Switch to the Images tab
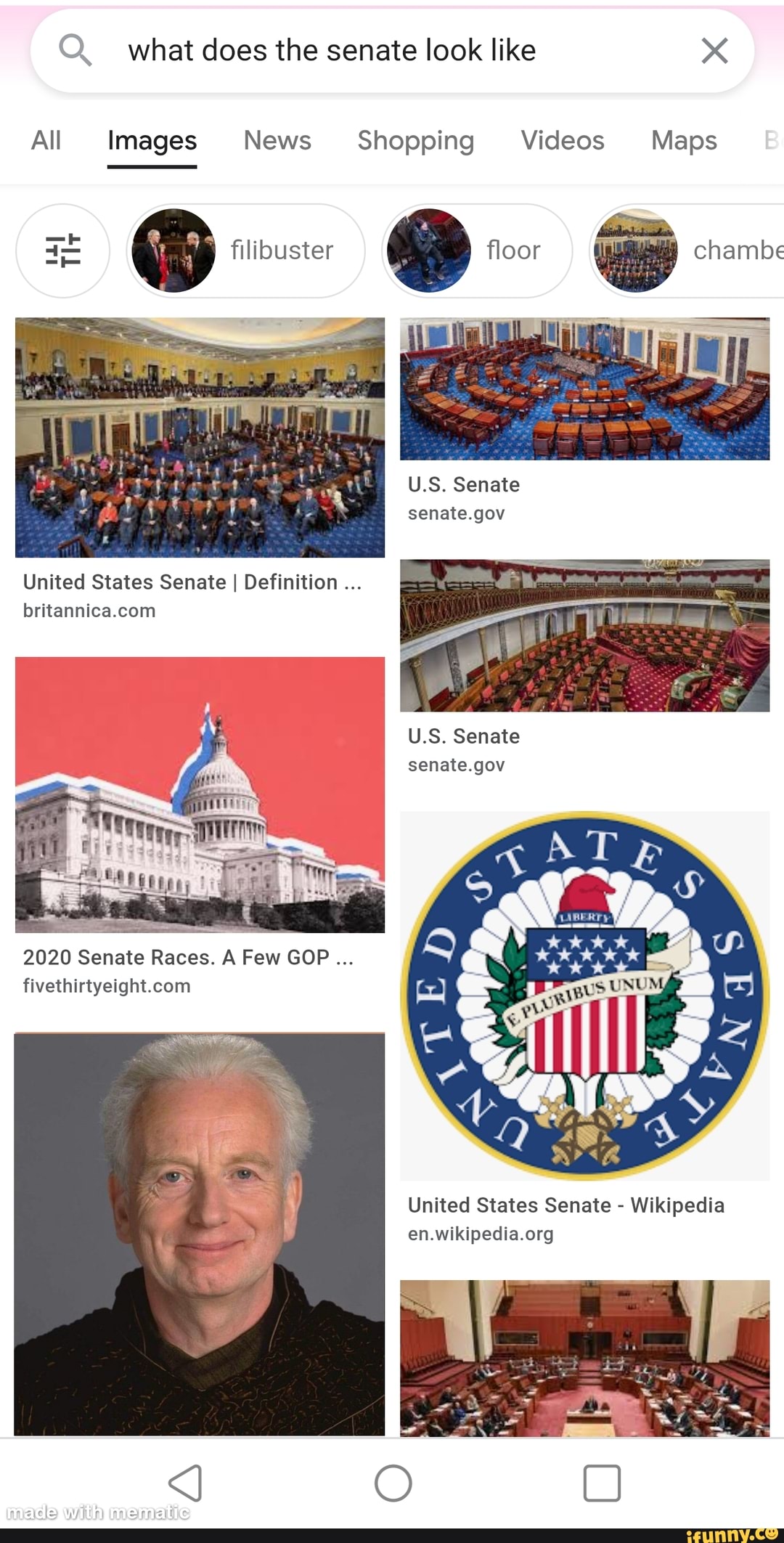The image size is (784, 1543). click(x=152, y=142)
